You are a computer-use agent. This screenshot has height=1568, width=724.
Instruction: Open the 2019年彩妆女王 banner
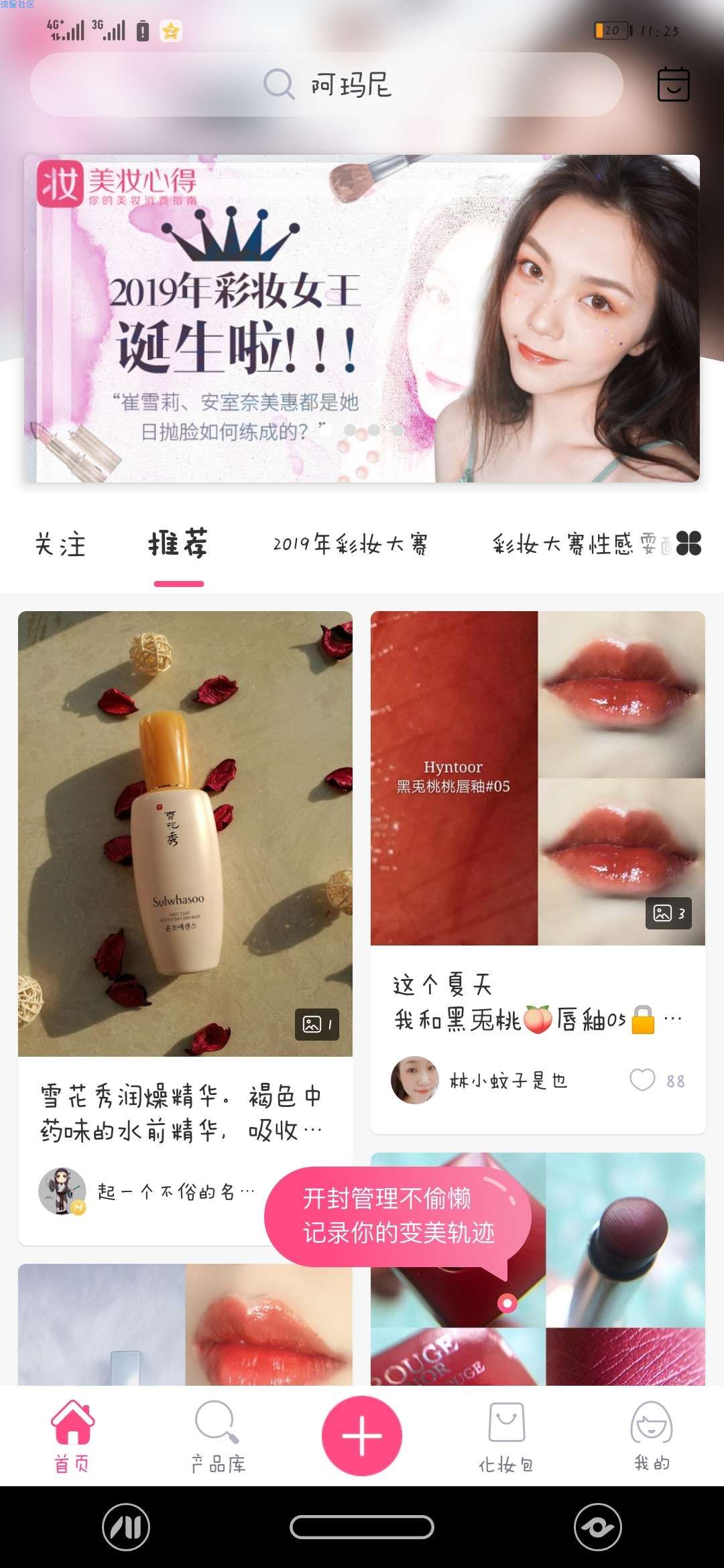361,318
